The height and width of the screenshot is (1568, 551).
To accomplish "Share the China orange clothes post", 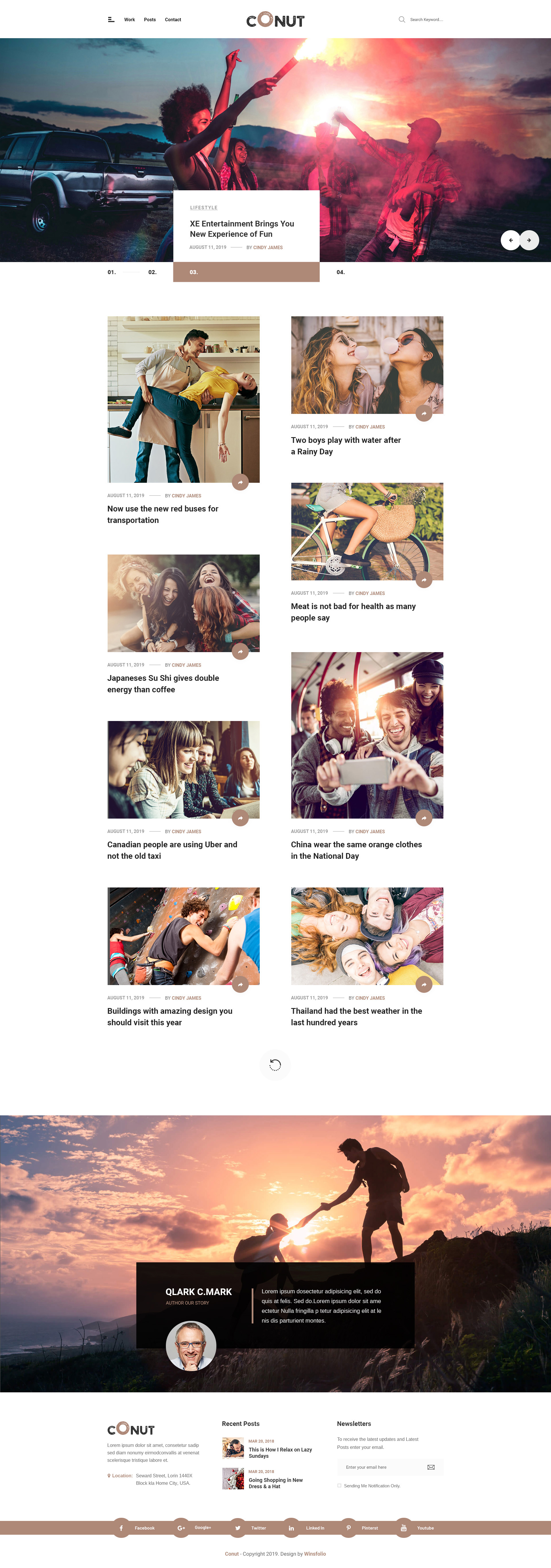I will click(424, 818).
